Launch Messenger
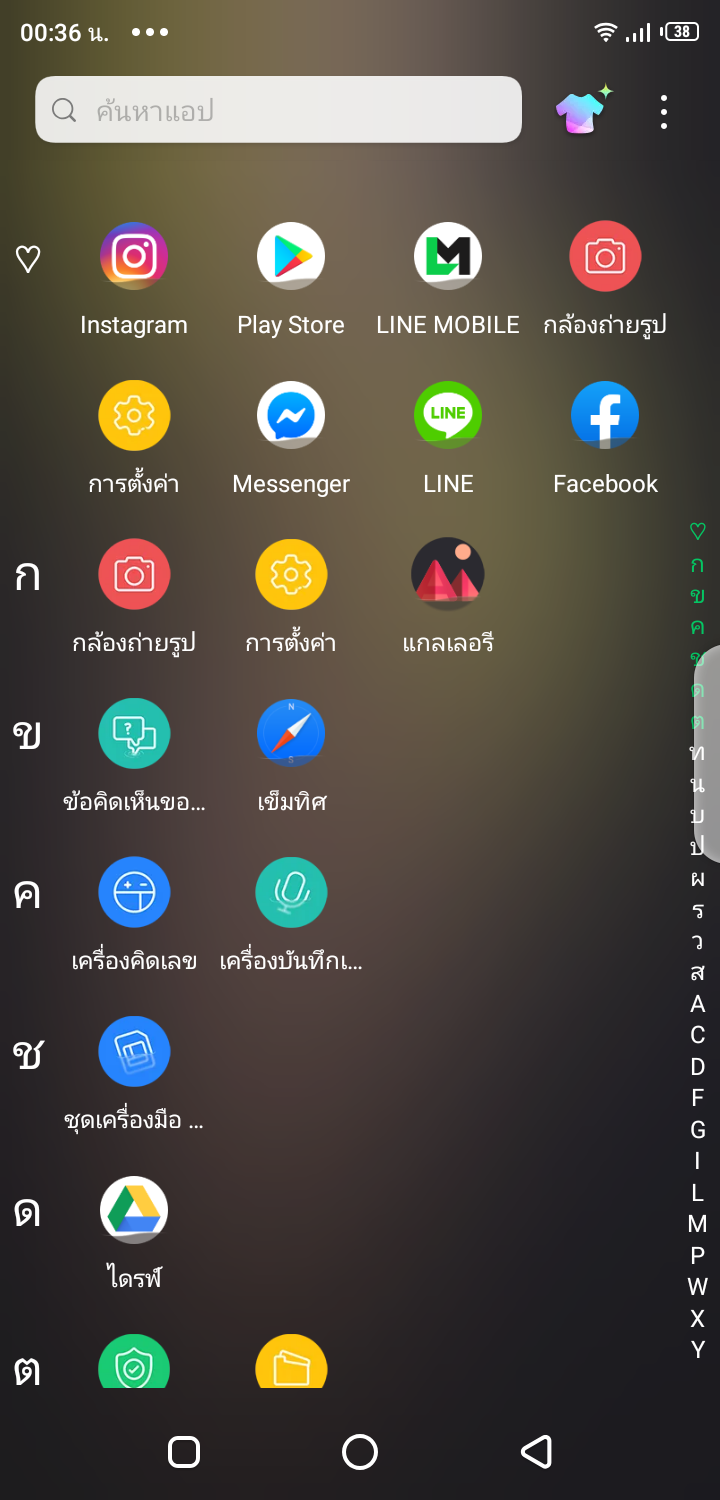The image size is (720, 1500). 291,416
